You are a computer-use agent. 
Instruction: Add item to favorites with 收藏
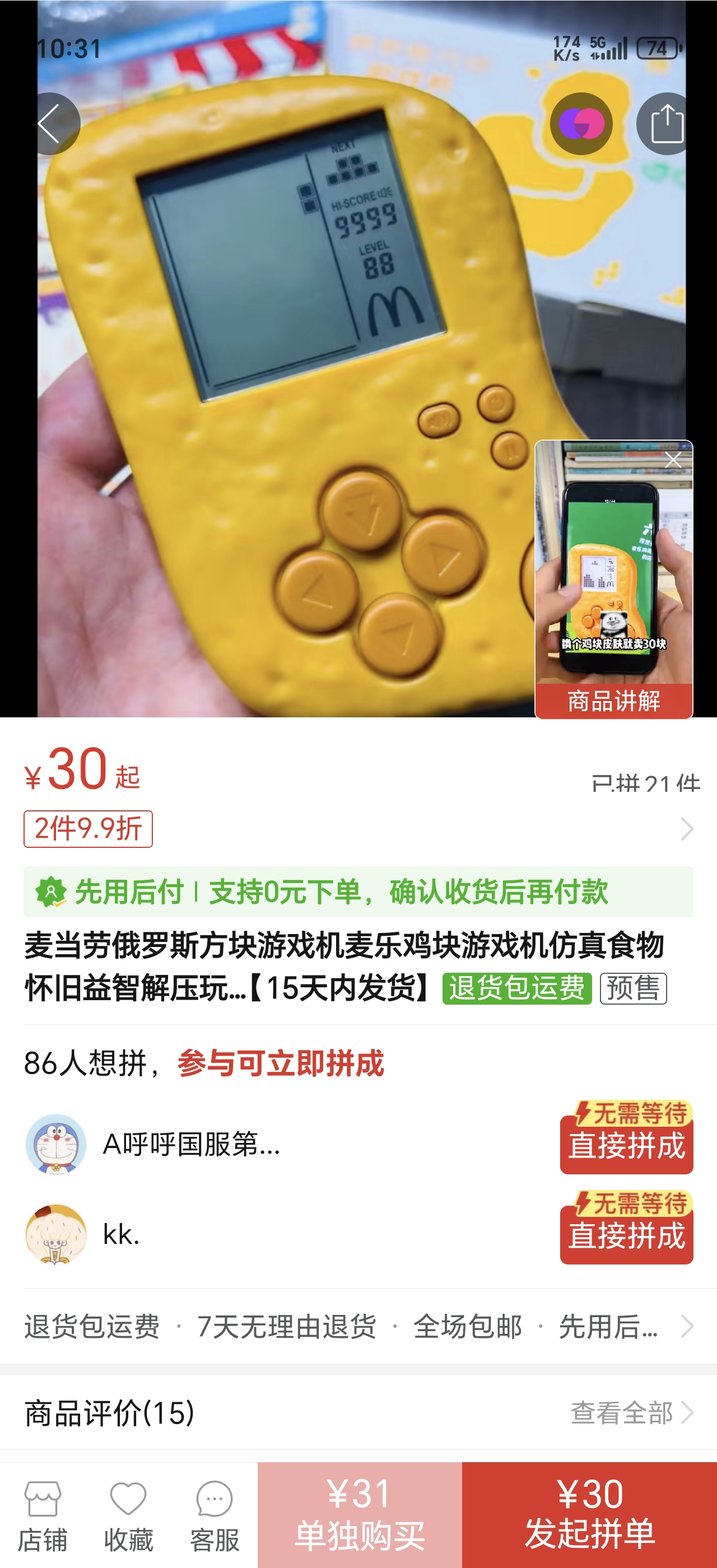(x=128, y=1516)
